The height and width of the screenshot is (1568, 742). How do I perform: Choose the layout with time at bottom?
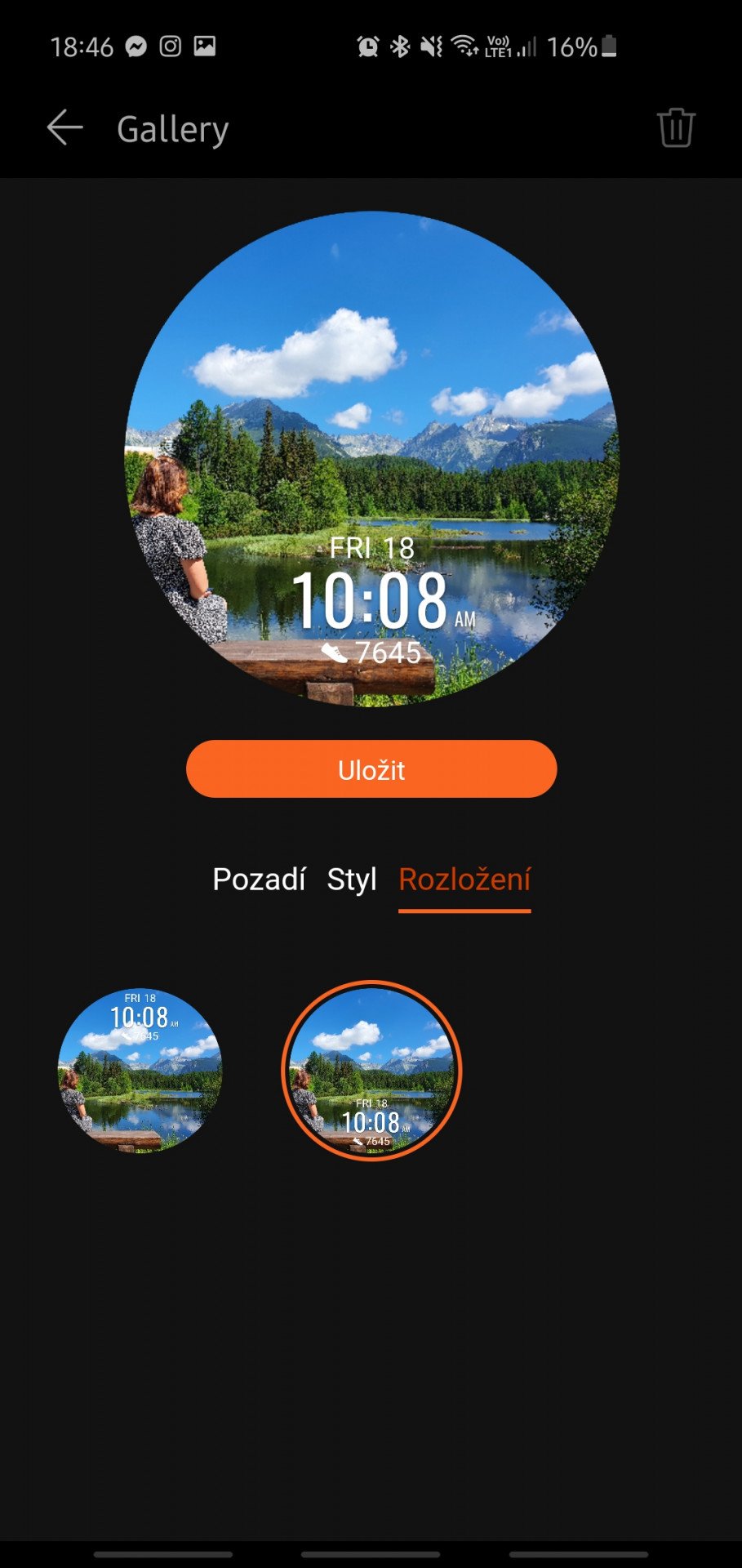tap(371, 1071)
